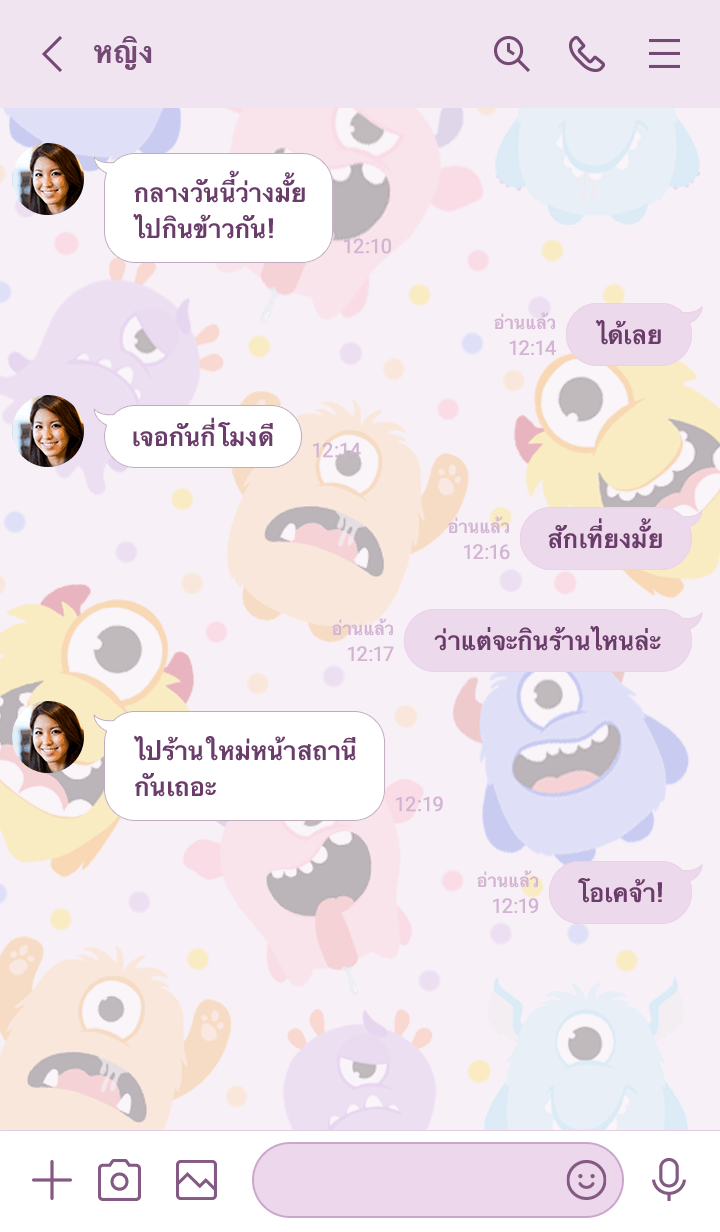Open profile photo beside "เจอกันกี่โมงดี" message
The height and width of the screenshot is (1232, 720).
pyautogui.click(x=48, y=431)
